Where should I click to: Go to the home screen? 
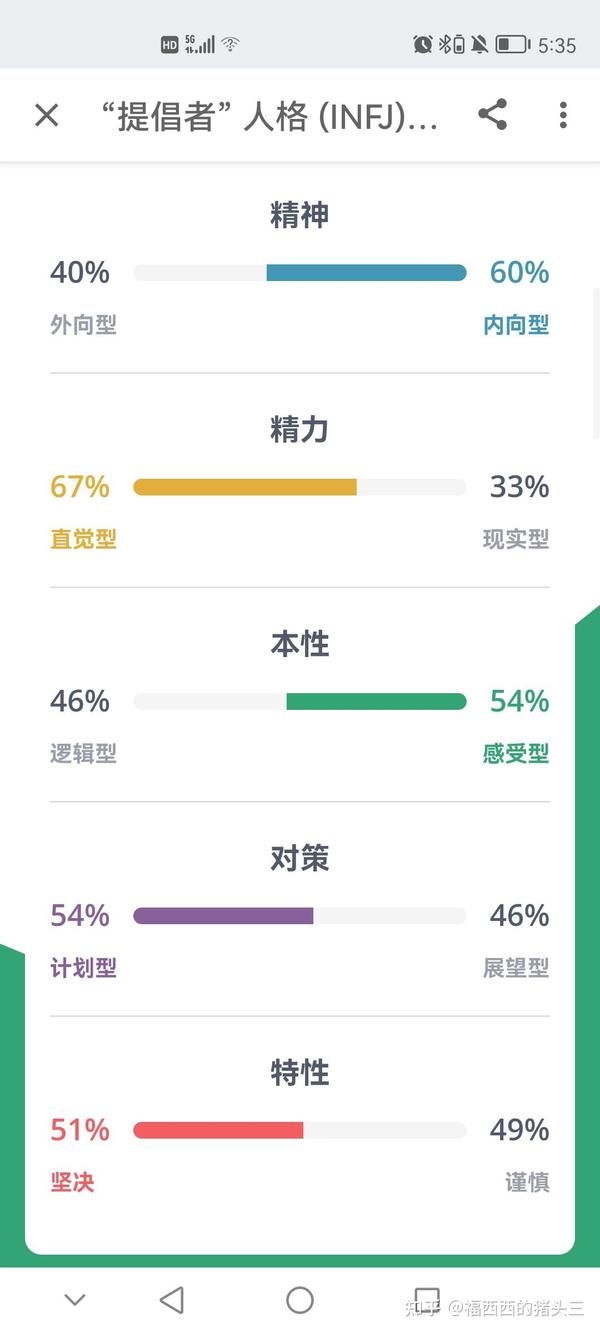coord(300,1299)
